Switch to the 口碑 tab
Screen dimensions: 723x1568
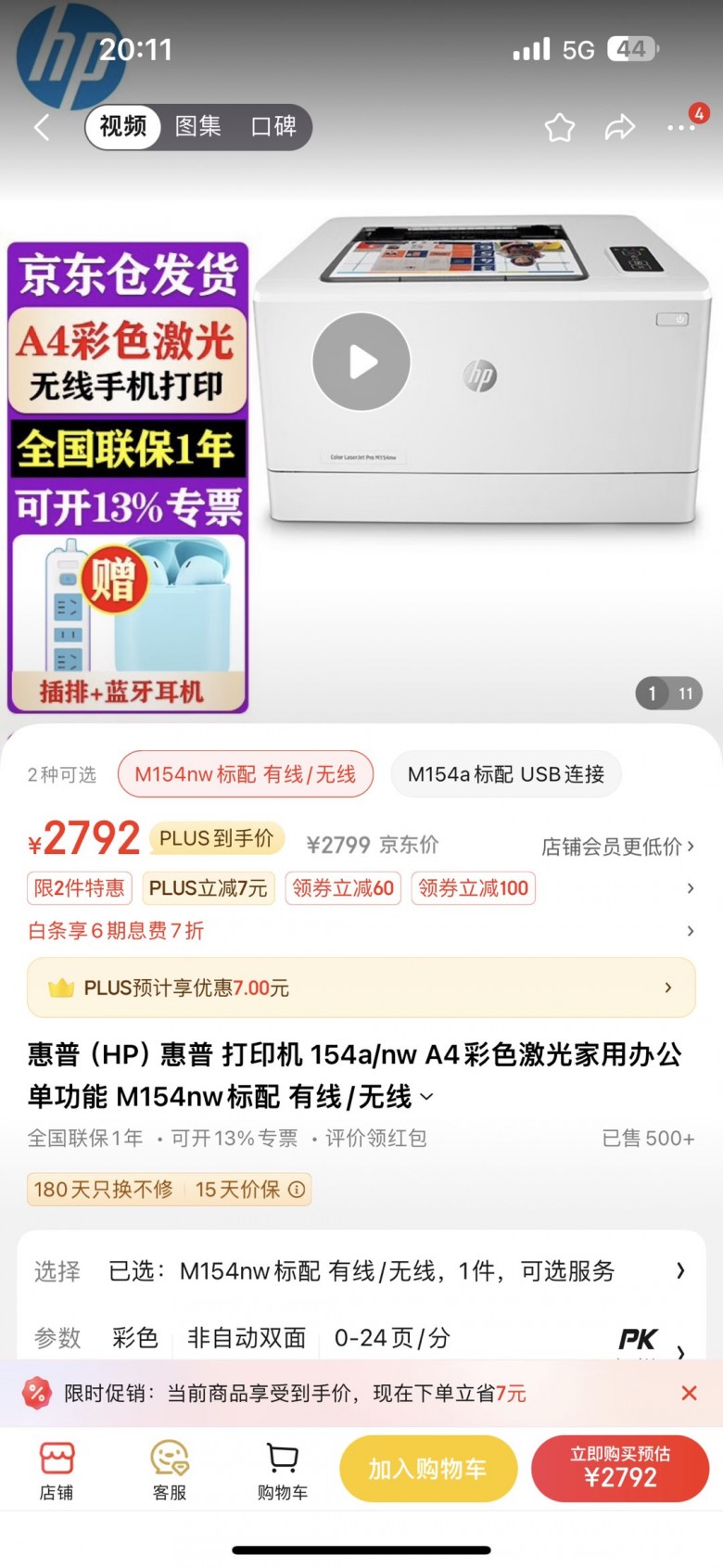(x=273, y=126)
